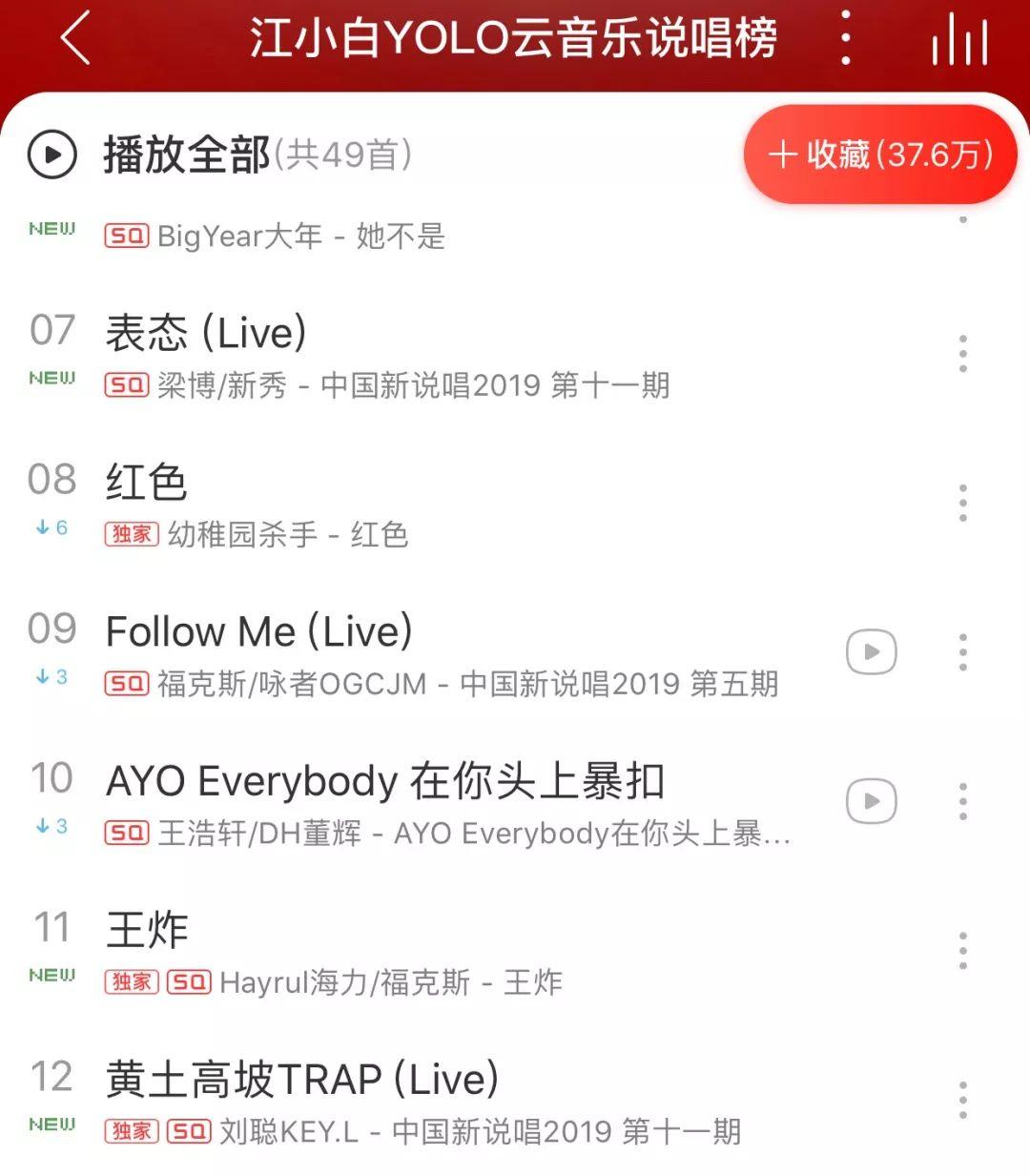Play AYO Everybody 在你头上暴扣
Image resolution: width=1030 pixels, height=1176 pixels.
click(x=869, y=801)
